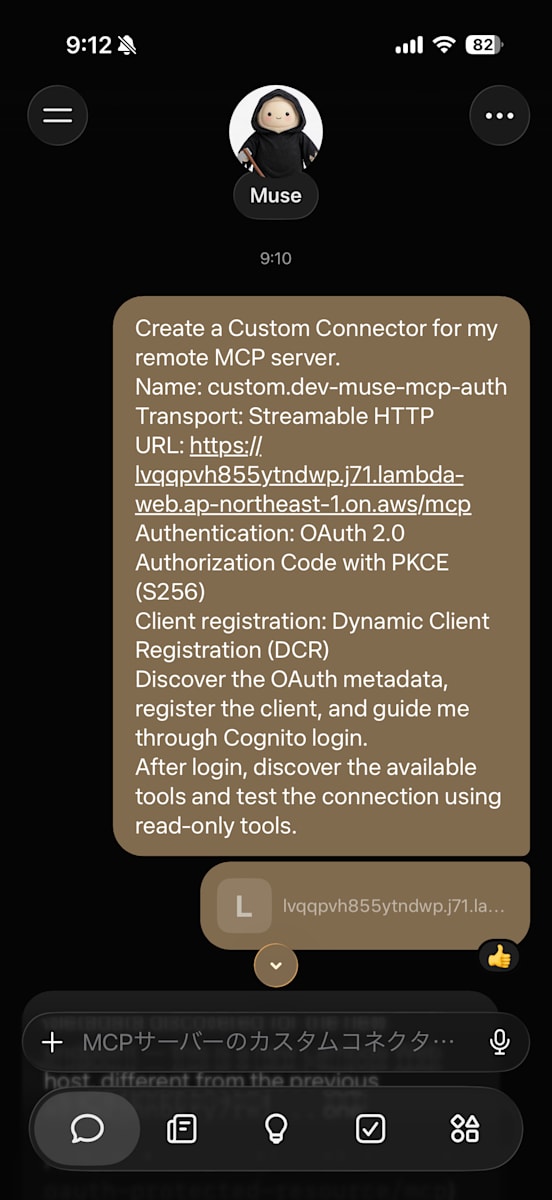552x1200 pixels.
Task: Switch to the shapes apps tab
Action: click(x=465, y=1129)
